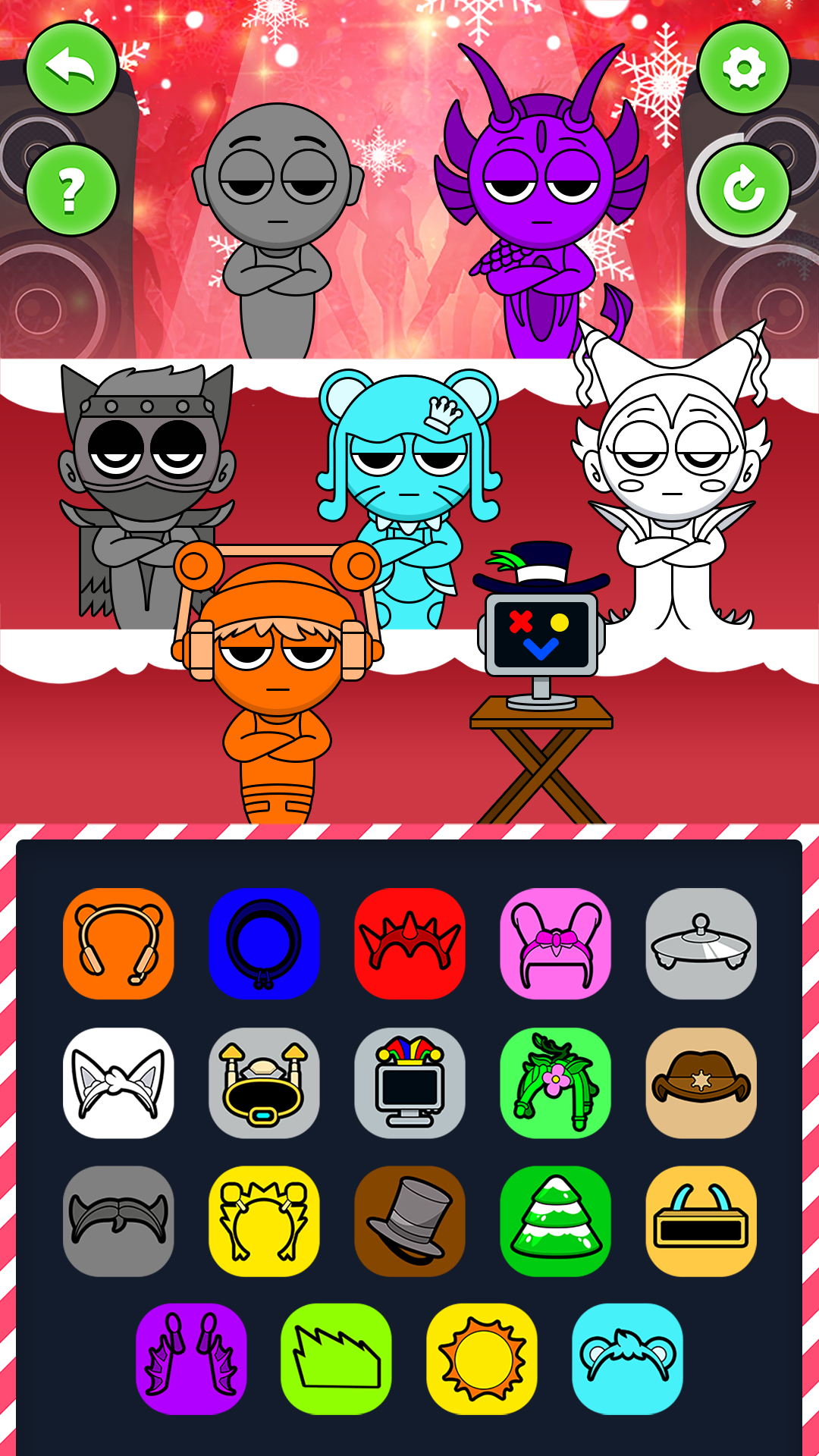Viewport: 819px width, 1456px height.
Task: Select the gray top hat on brown tile
Action: point(409,1221)
